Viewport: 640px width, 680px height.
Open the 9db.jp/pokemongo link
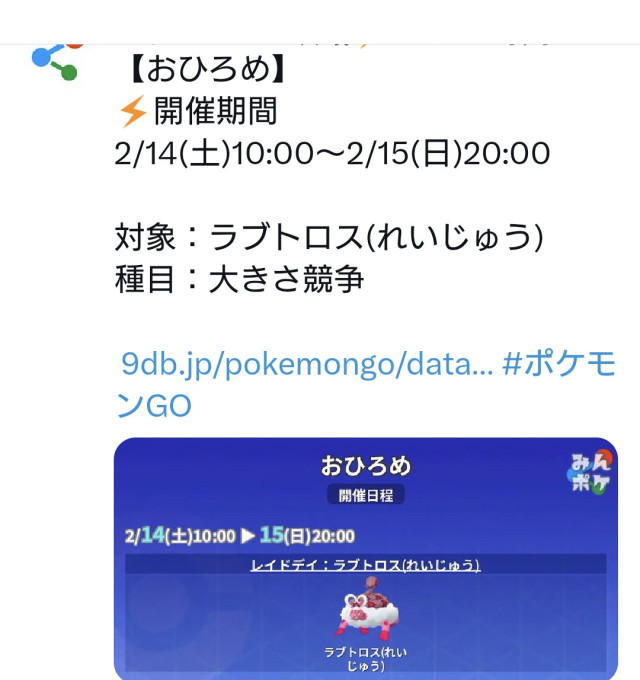[x=306, y=365]
